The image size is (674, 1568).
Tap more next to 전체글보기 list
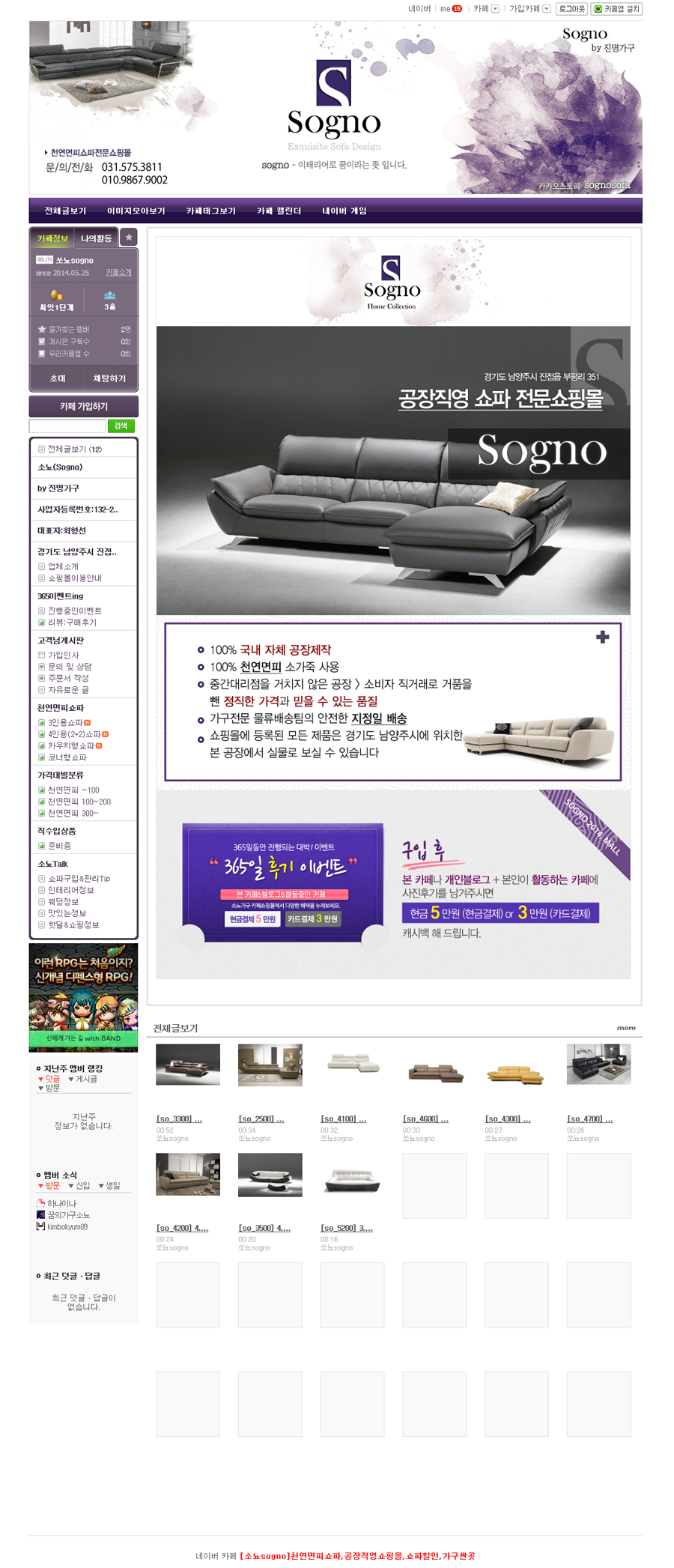point(626,1028)
